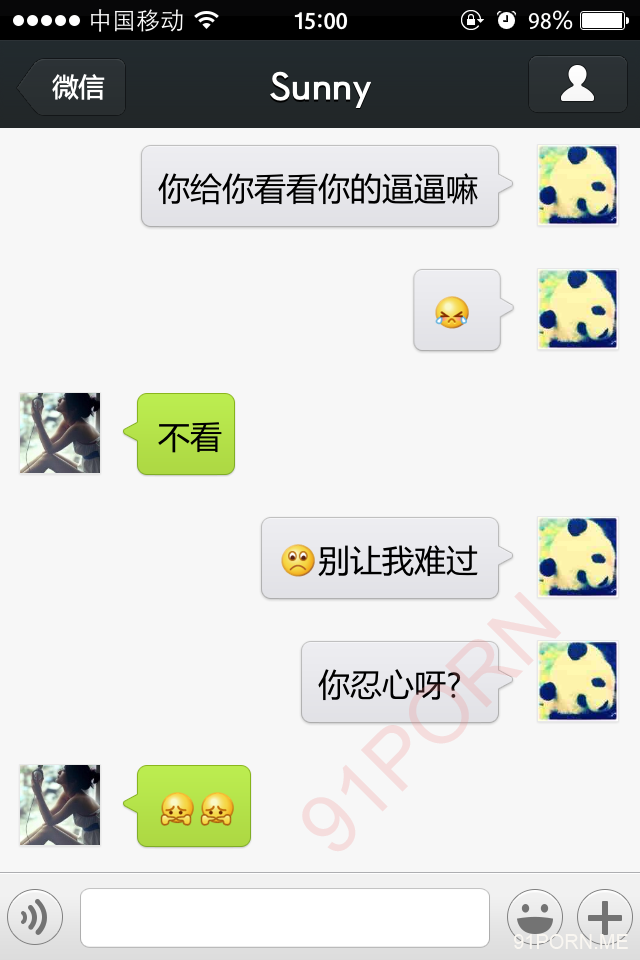Open the emoji sticker picker

point(535,916)
